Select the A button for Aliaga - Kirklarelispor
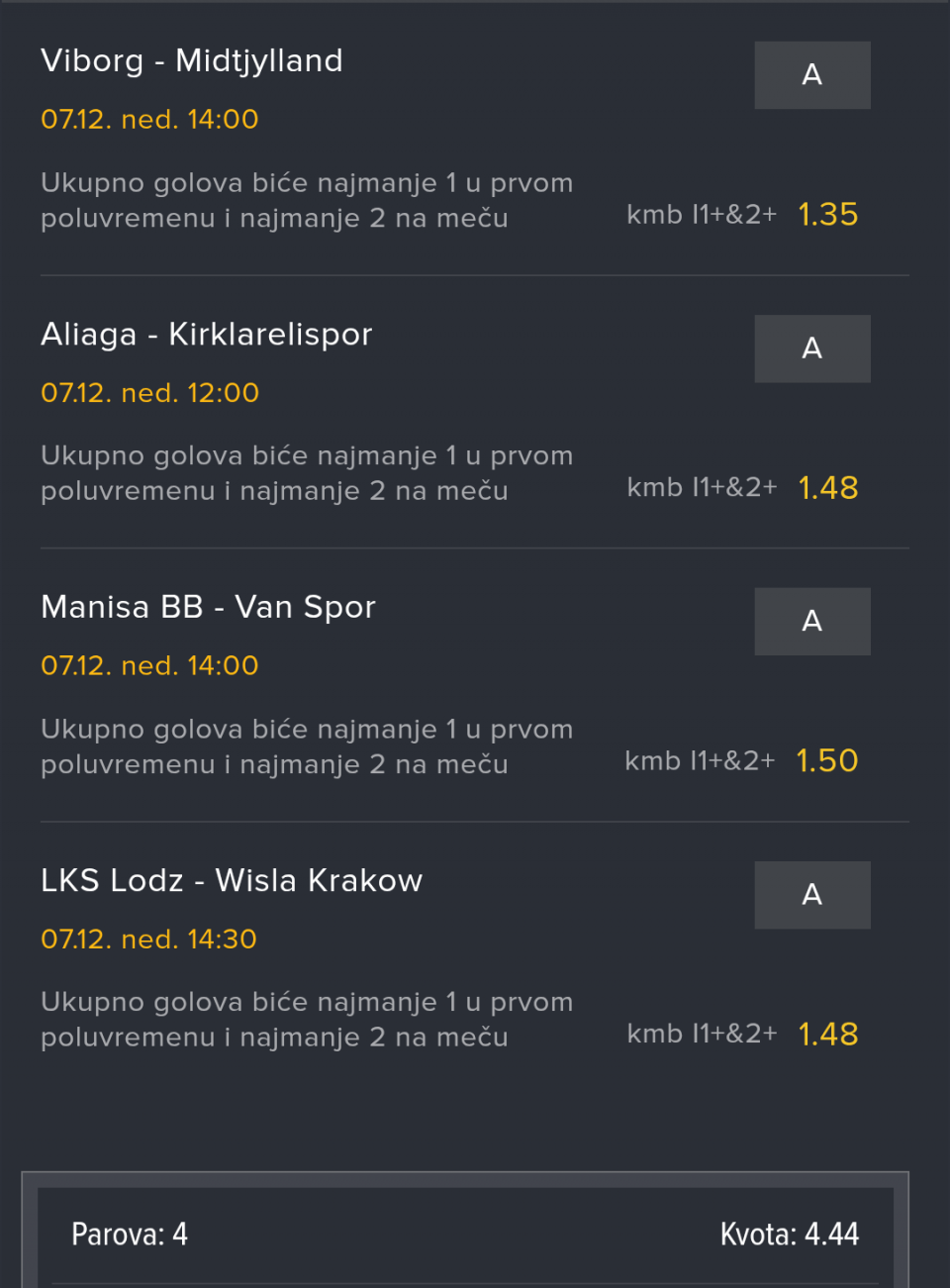950x1288 pixels. click(811, 348)
